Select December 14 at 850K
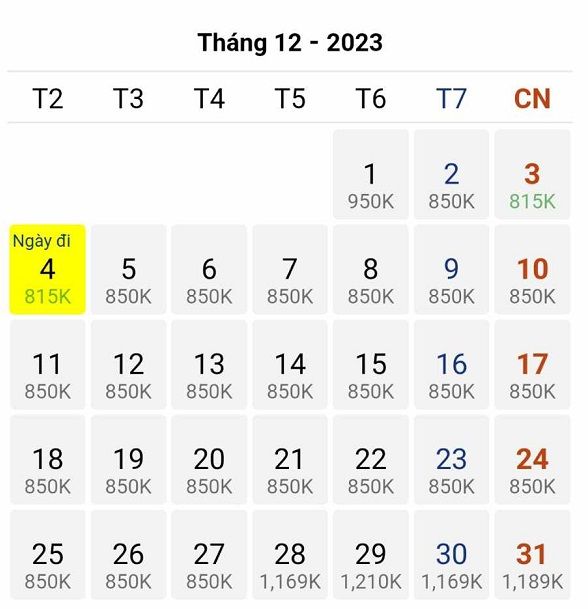Screen dimensions: 588x609 290,364
